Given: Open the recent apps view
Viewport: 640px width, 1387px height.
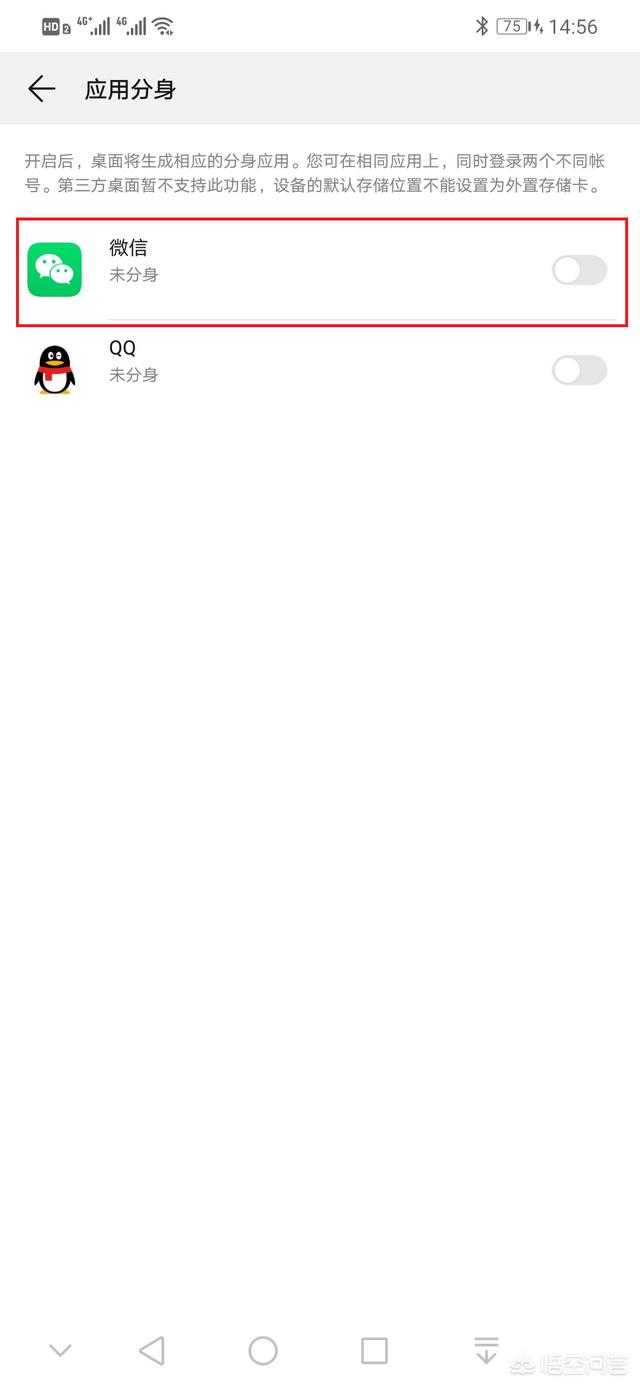Looking at the screenshot, I should click(x=374, y=1351).
